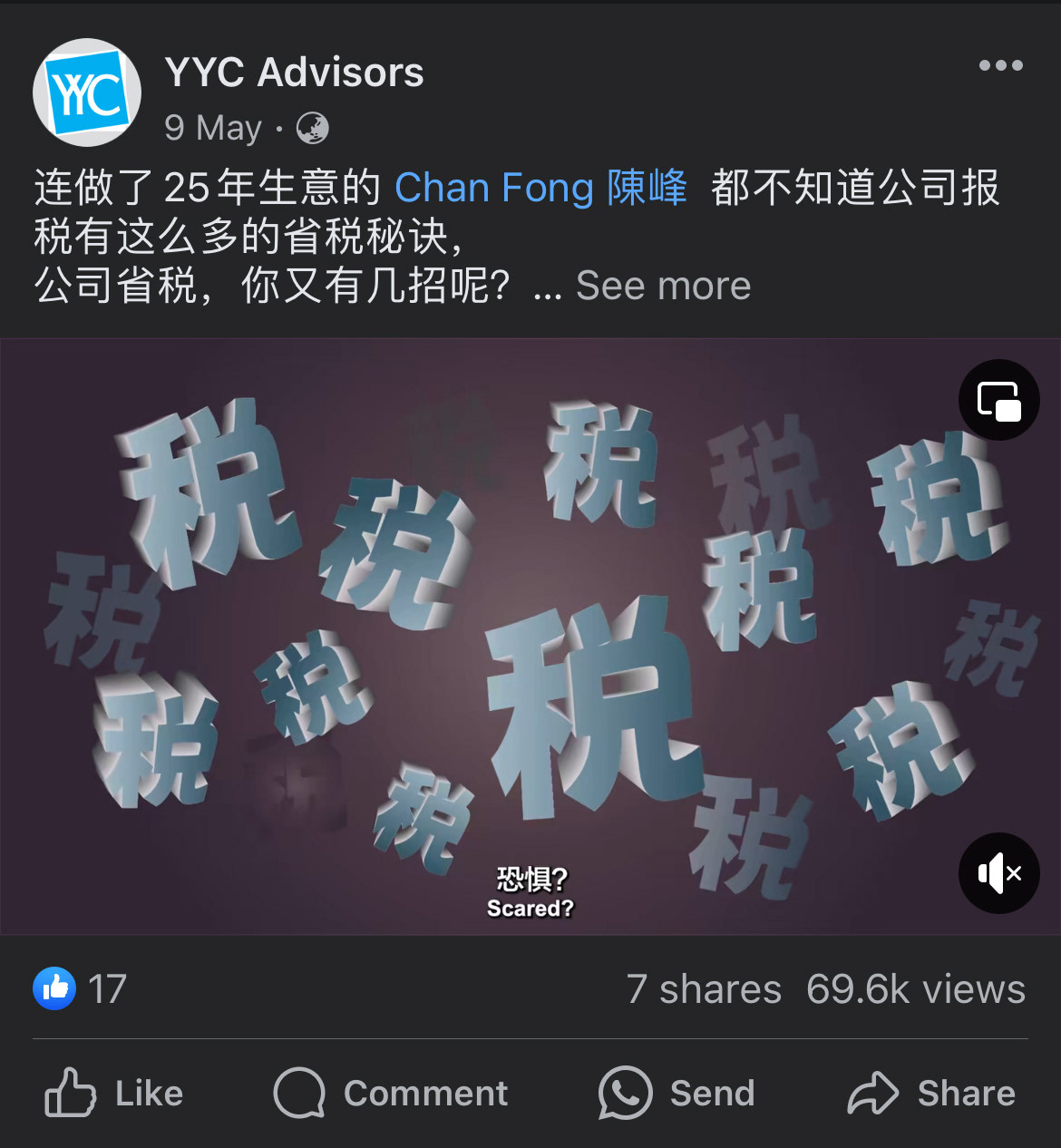View who reacted to the post
This screenshot has height=1148, width=1061.
point(80,989)
